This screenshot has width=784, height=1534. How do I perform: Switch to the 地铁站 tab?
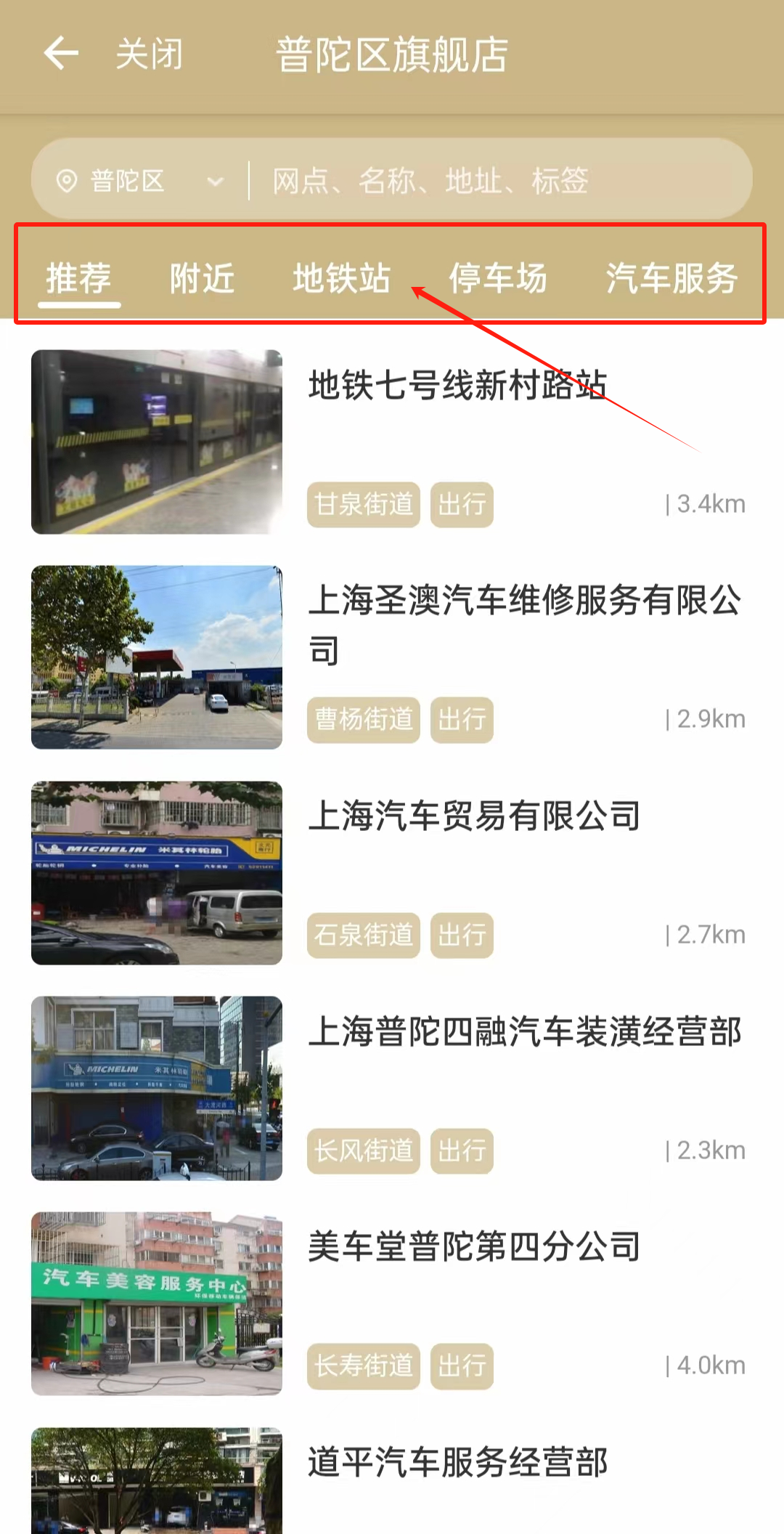342,278
